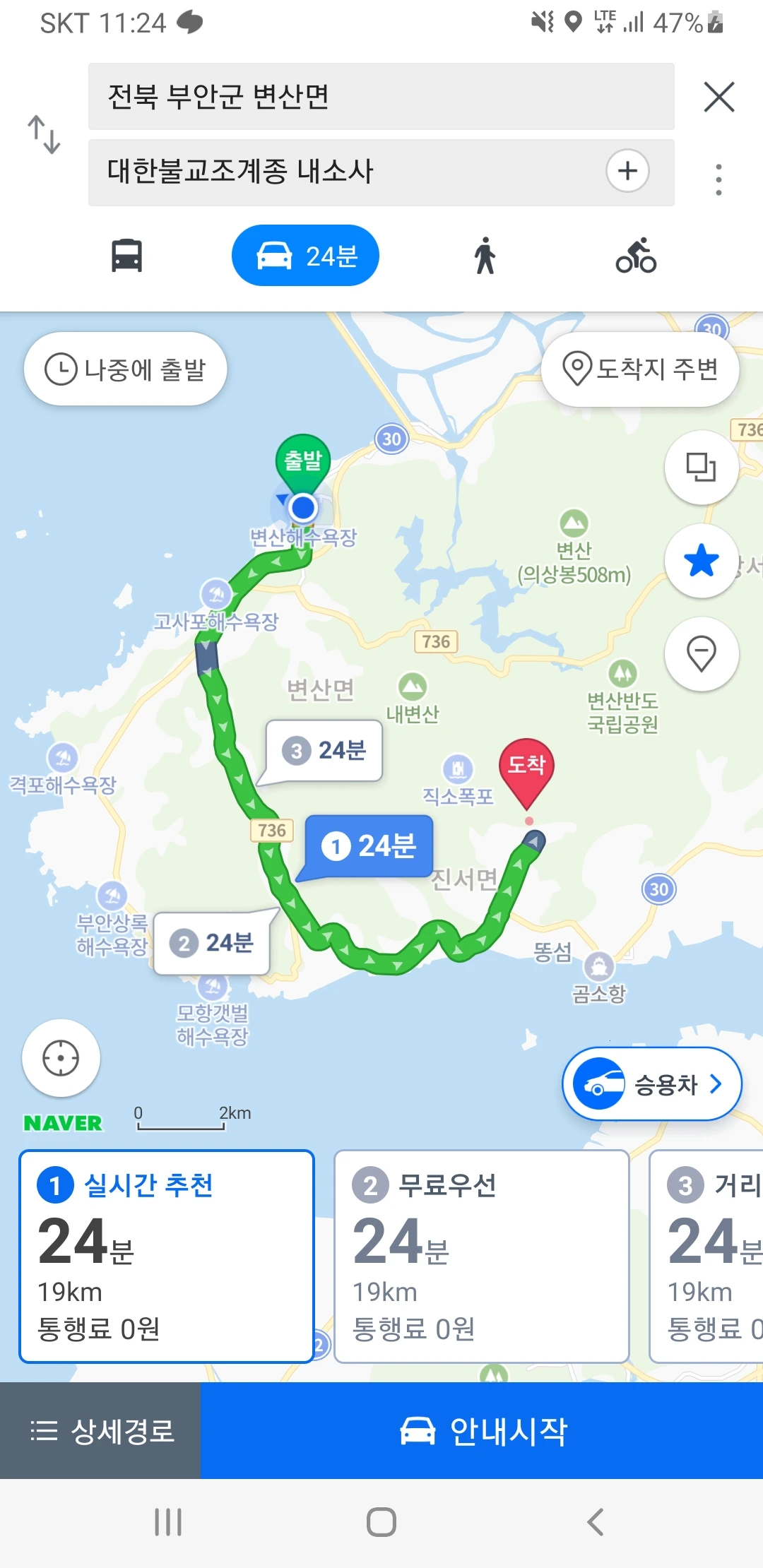This screenshot has height=1568, width=763.
Task: Select the 무료우선 route card
Action: (x=481, y=1256)
